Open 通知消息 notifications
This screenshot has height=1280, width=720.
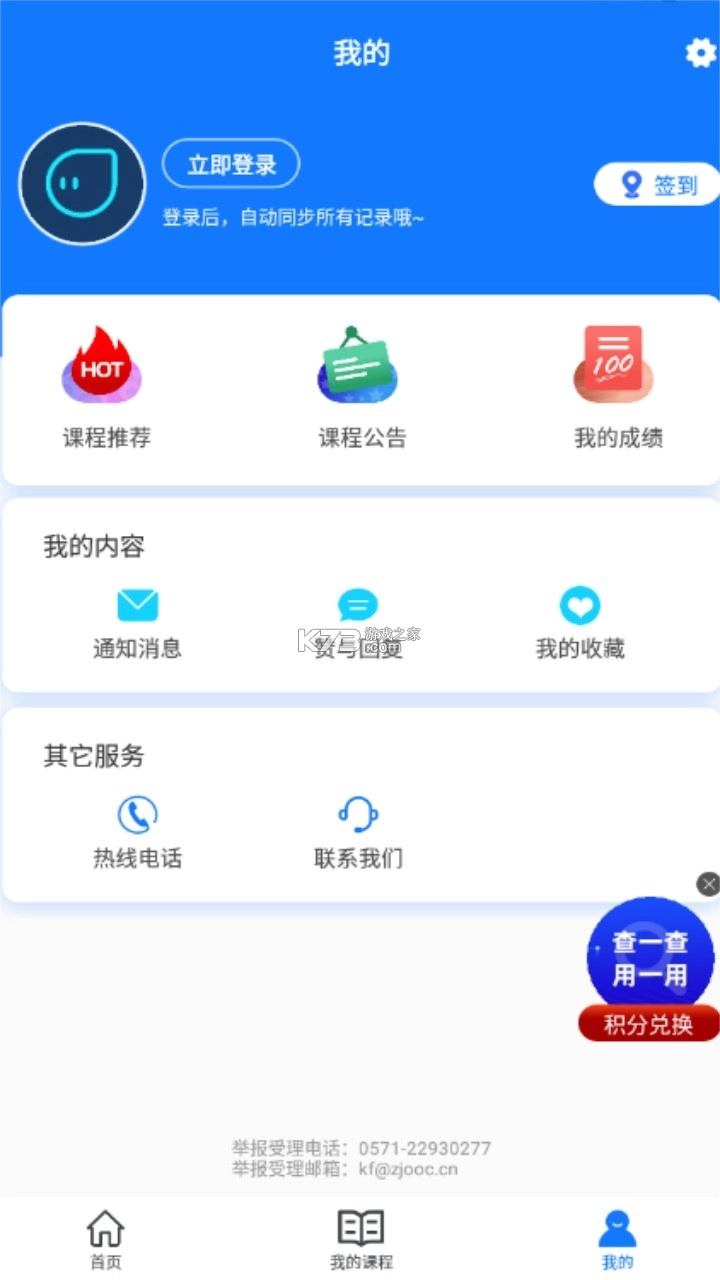click(137, 624)
